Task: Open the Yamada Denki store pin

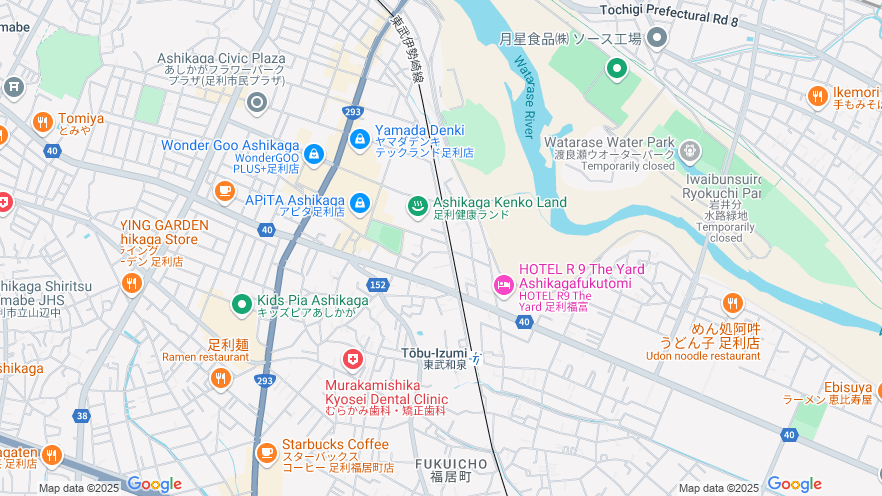Action: pos(360,138)
